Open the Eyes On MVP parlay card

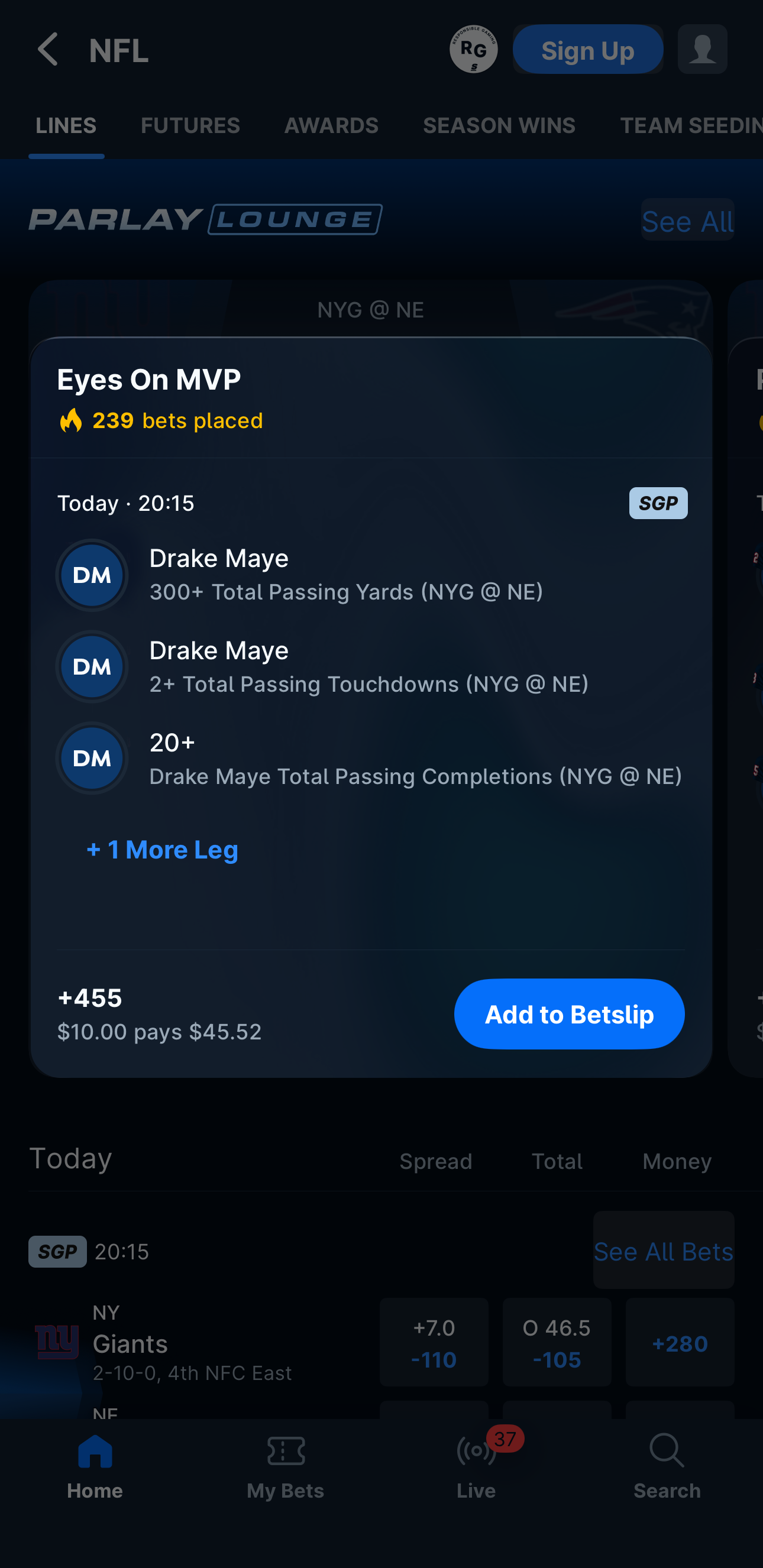370,678
